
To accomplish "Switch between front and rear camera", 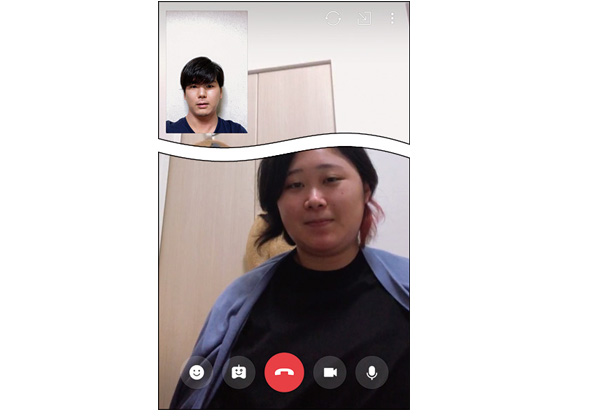I will [333, 18].
